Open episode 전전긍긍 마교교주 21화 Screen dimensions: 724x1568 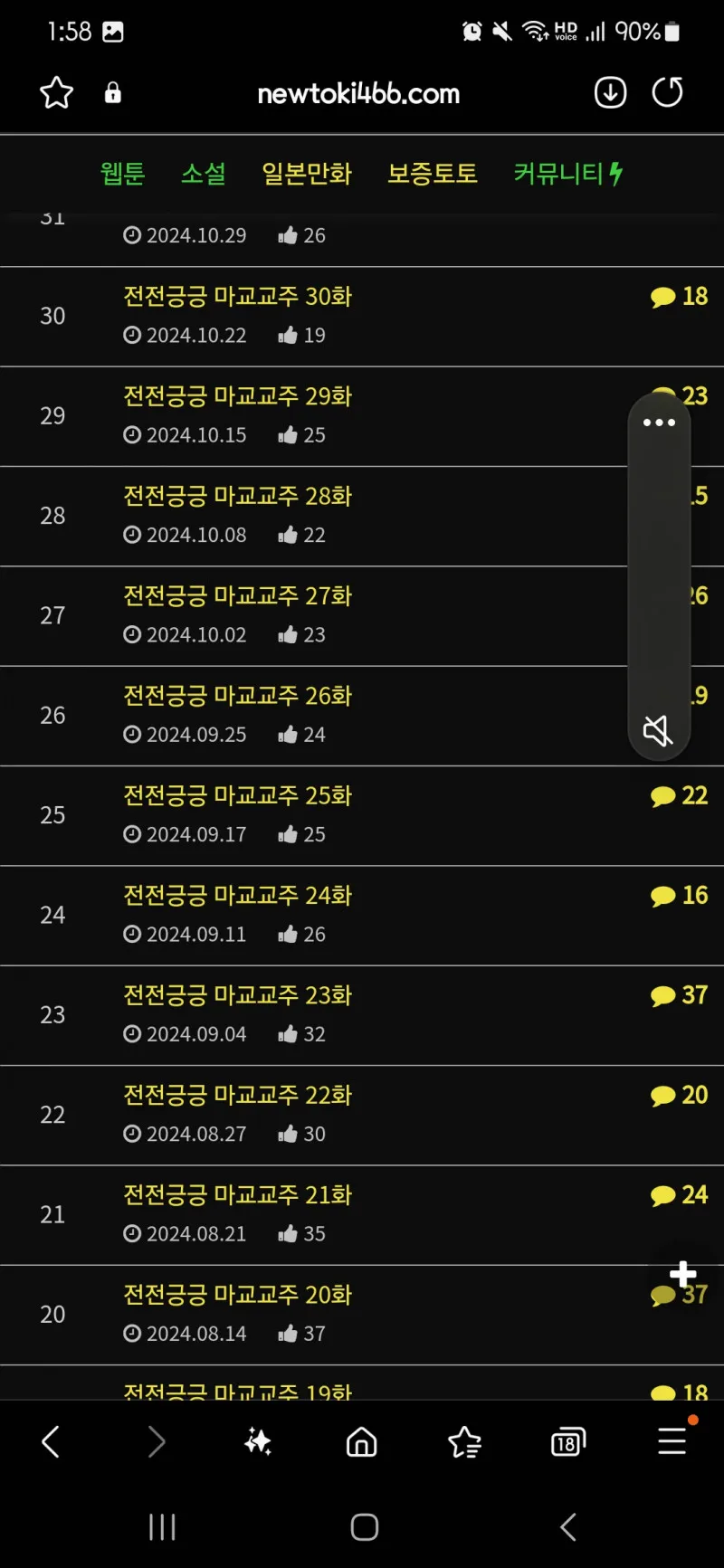[237, 1195]
